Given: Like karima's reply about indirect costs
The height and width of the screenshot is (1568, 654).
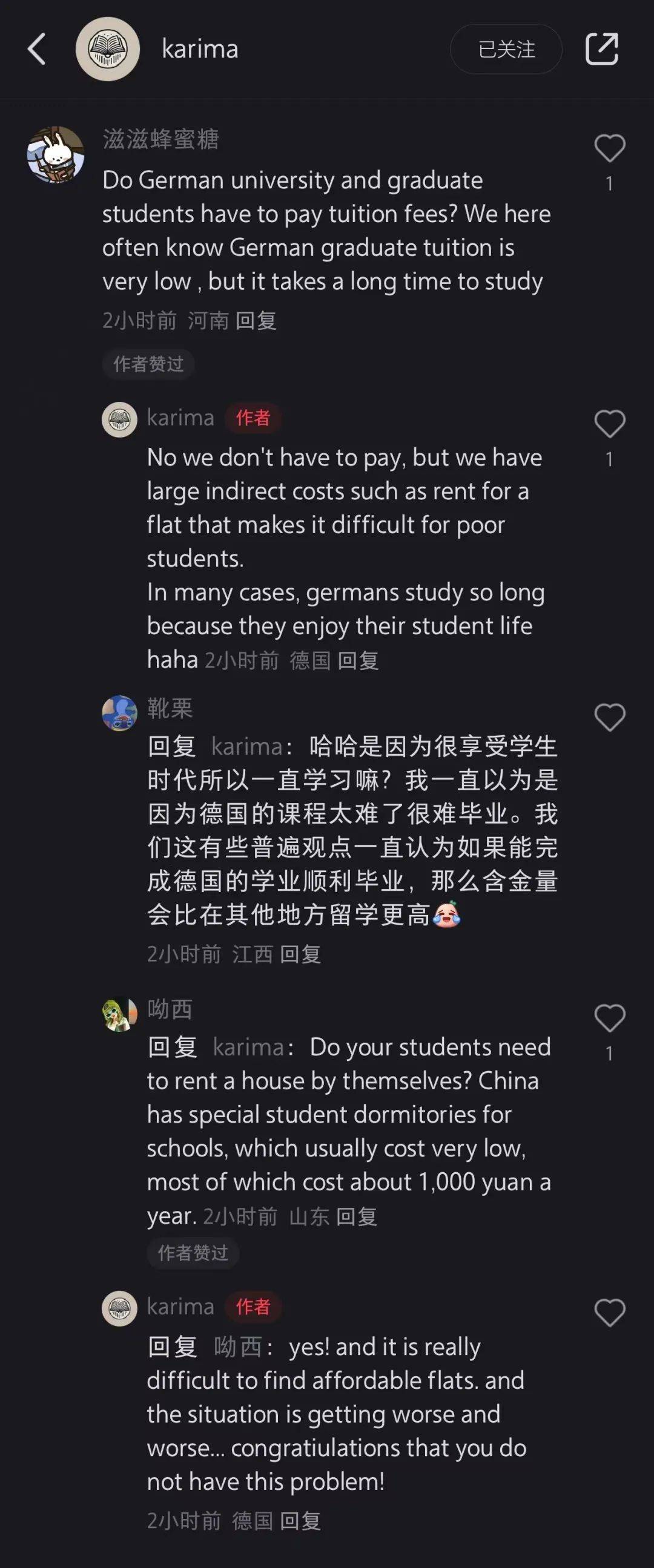Looking at the screenshot, I should [610, 424].
